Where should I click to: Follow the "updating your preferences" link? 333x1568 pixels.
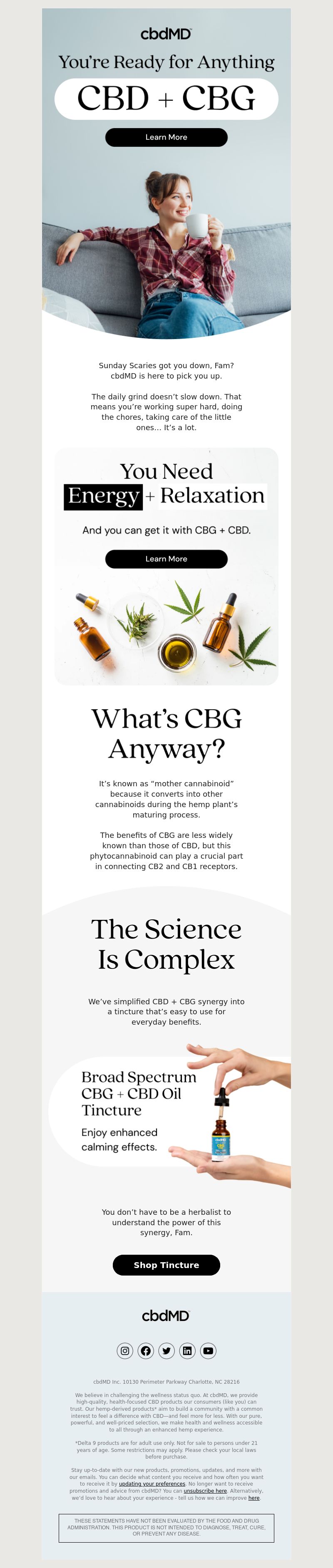[152, 1484]
